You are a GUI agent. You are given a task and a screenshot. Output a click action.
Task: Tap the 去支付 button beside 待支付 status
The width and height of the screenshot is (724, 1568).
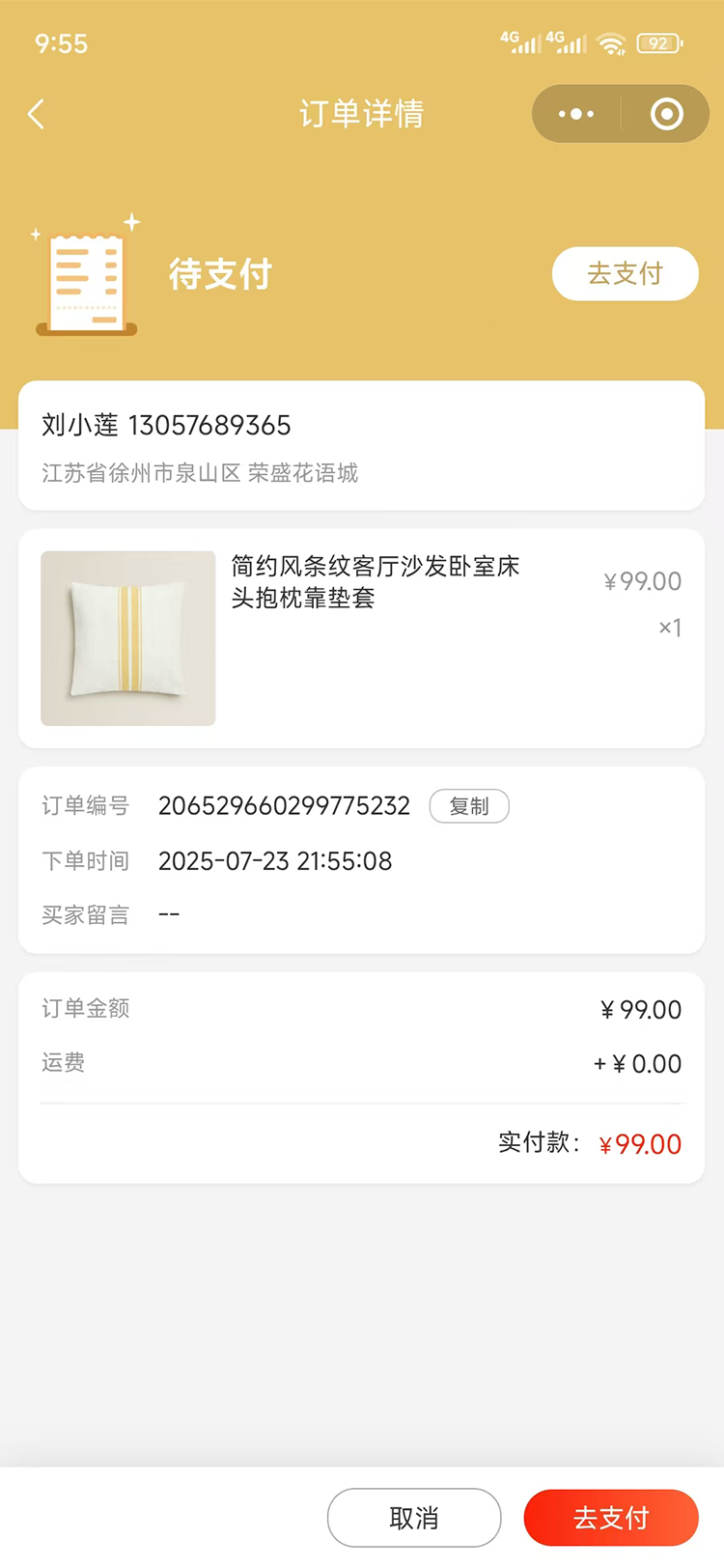pyautogui.click(x=625, y=274)
